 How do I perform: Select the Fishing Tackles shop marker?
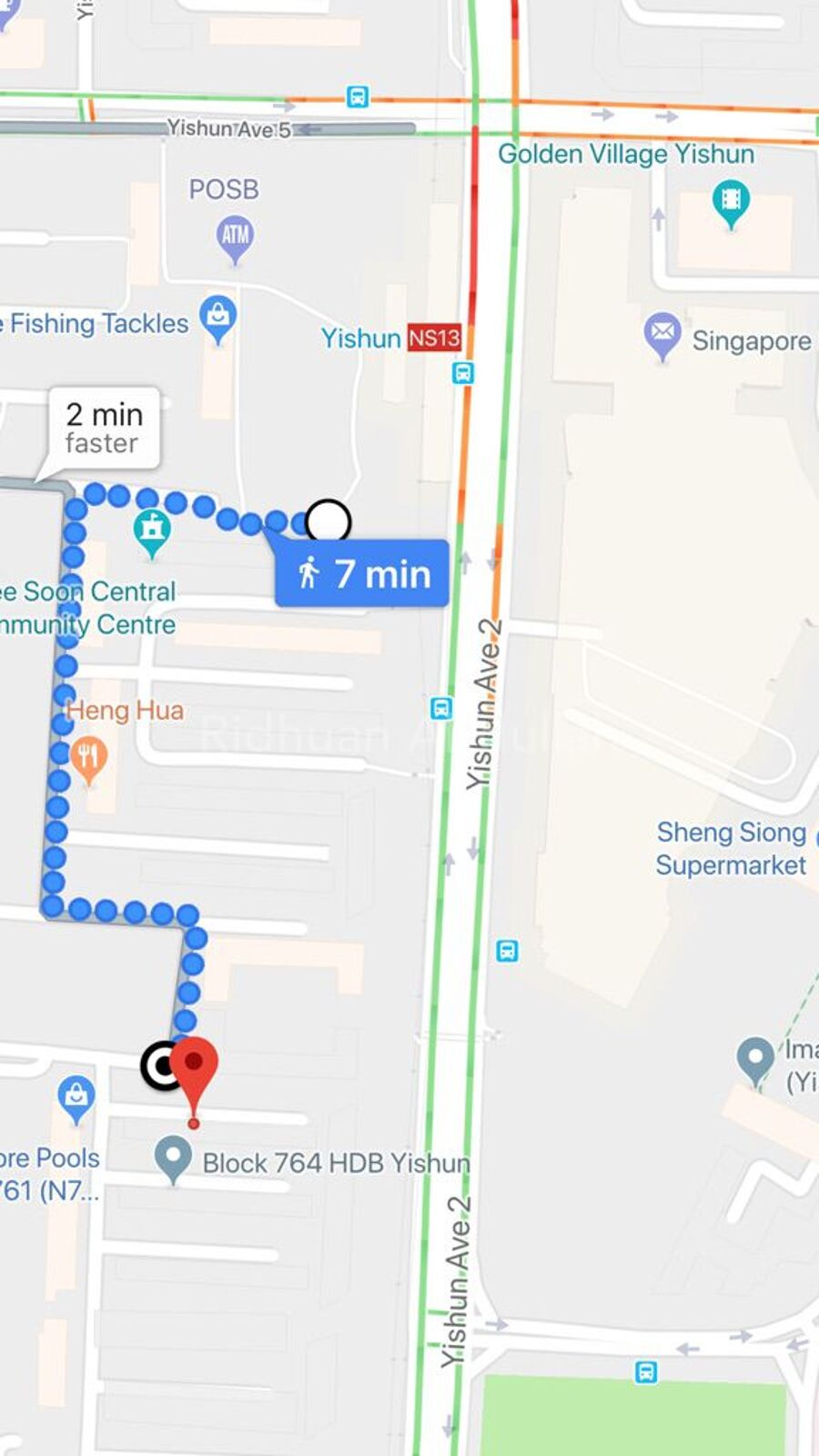click(217, 316)
